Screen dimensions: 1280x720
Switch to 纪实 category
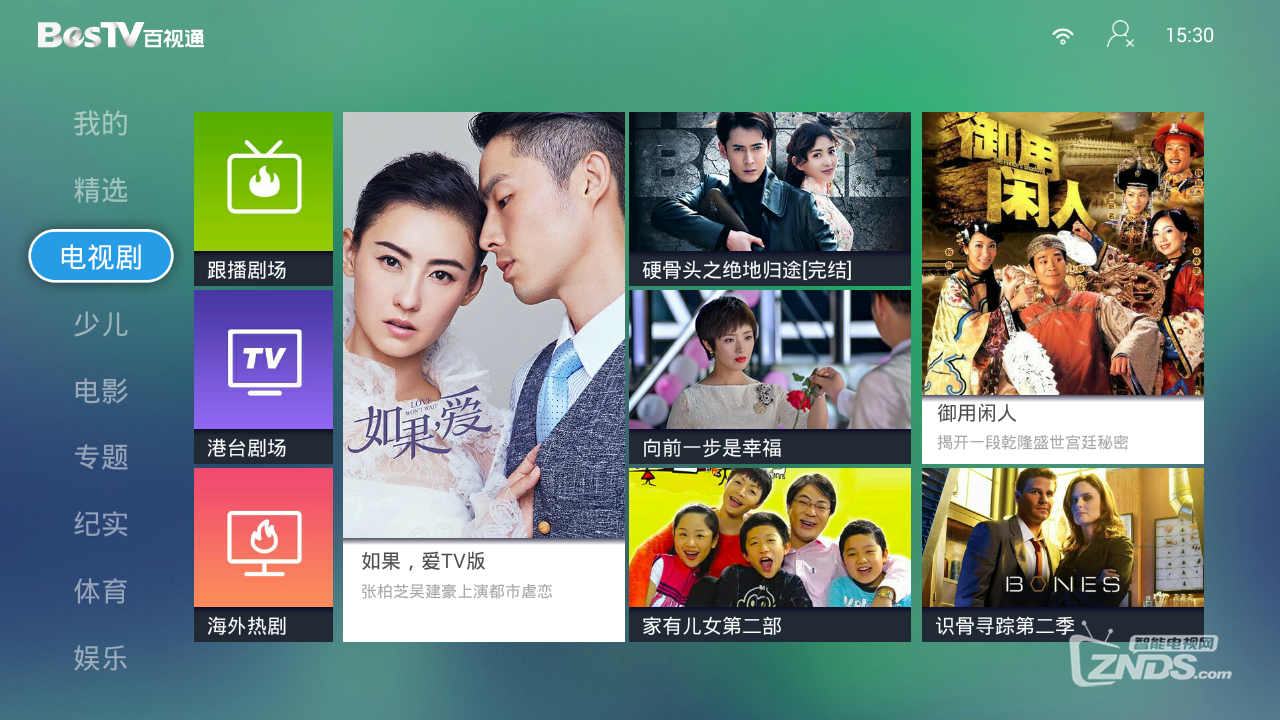click(101, 524)
